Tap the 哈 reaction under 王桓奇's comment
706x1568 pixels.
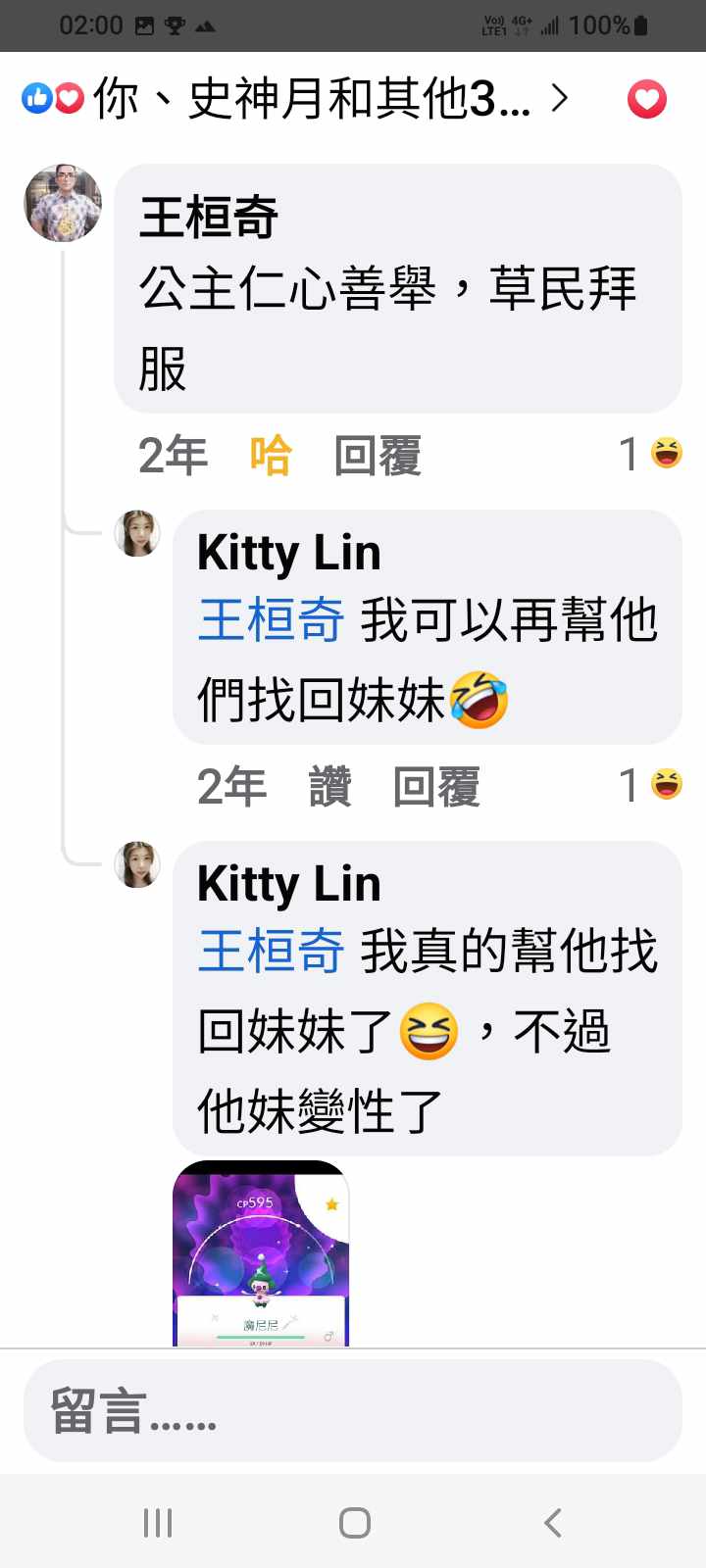tap(271, 456)
